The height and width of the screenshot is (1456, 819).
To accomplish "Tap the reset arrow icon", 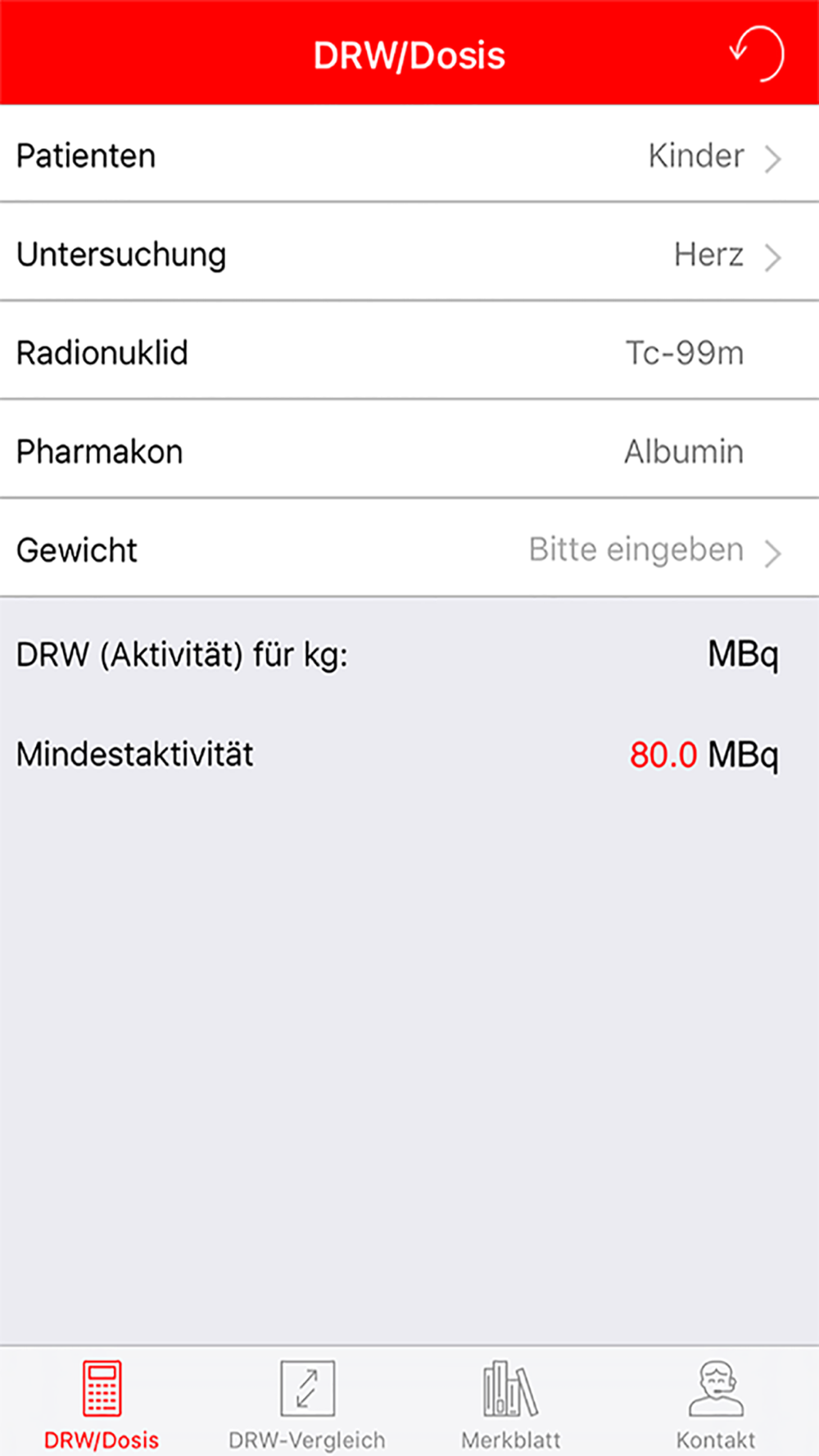I will 757,54.
